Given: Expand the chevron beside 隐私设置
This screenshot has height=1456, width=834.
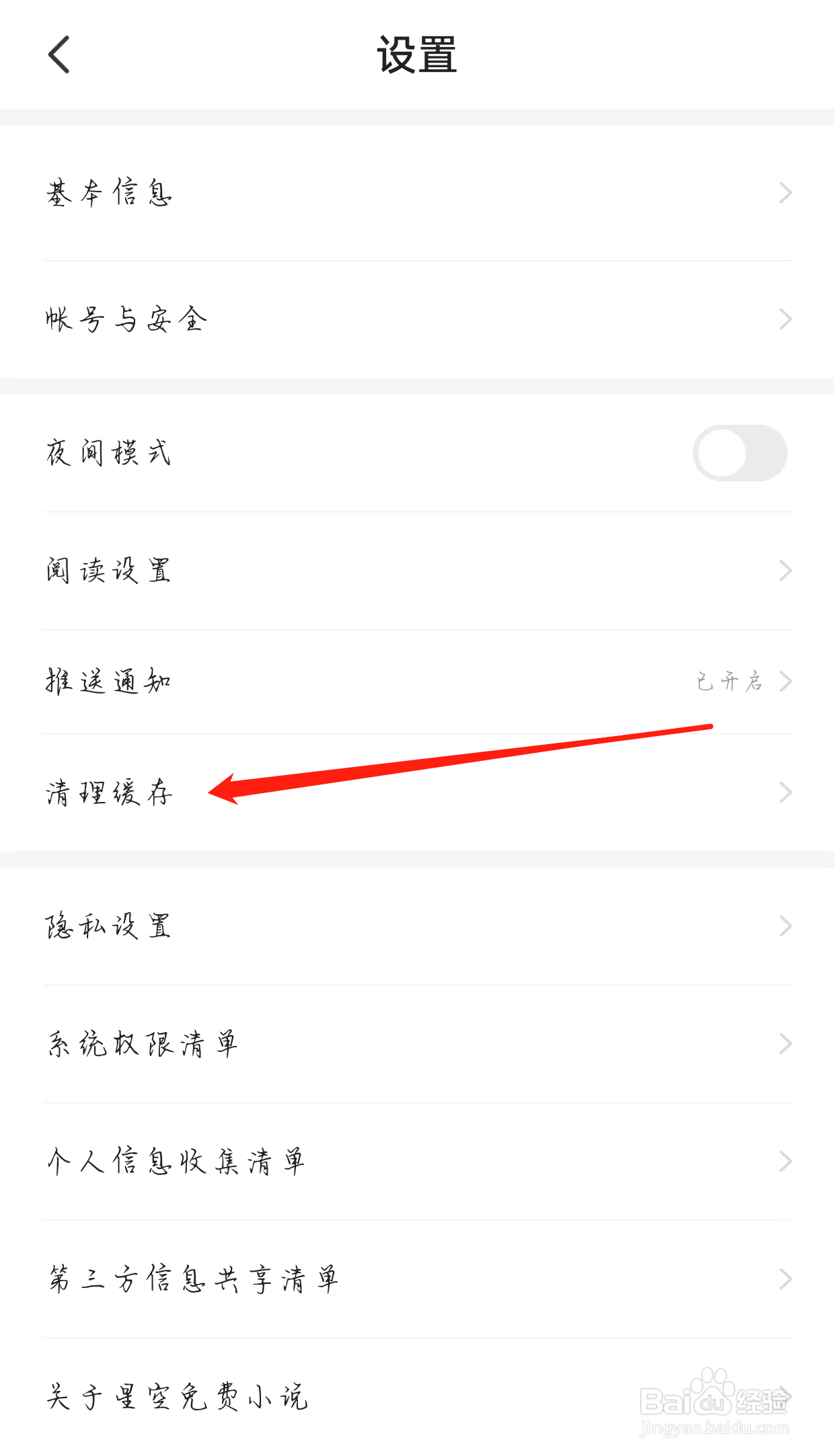Looking at the screenshot, I should [x=785, y=926].
